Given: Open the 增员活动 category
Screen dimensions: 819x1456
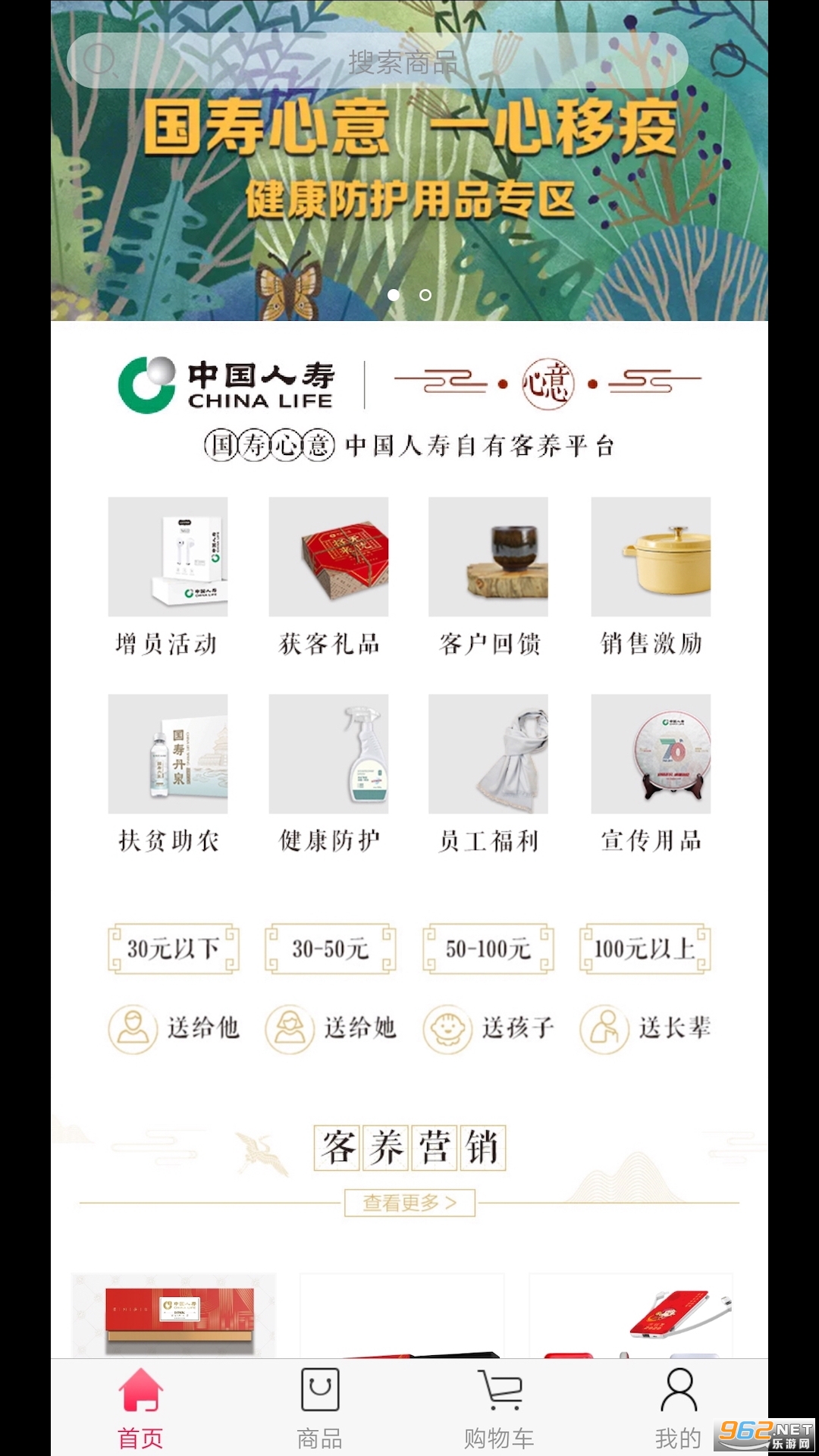Looking at the screenshot, I should click(168, 577).
